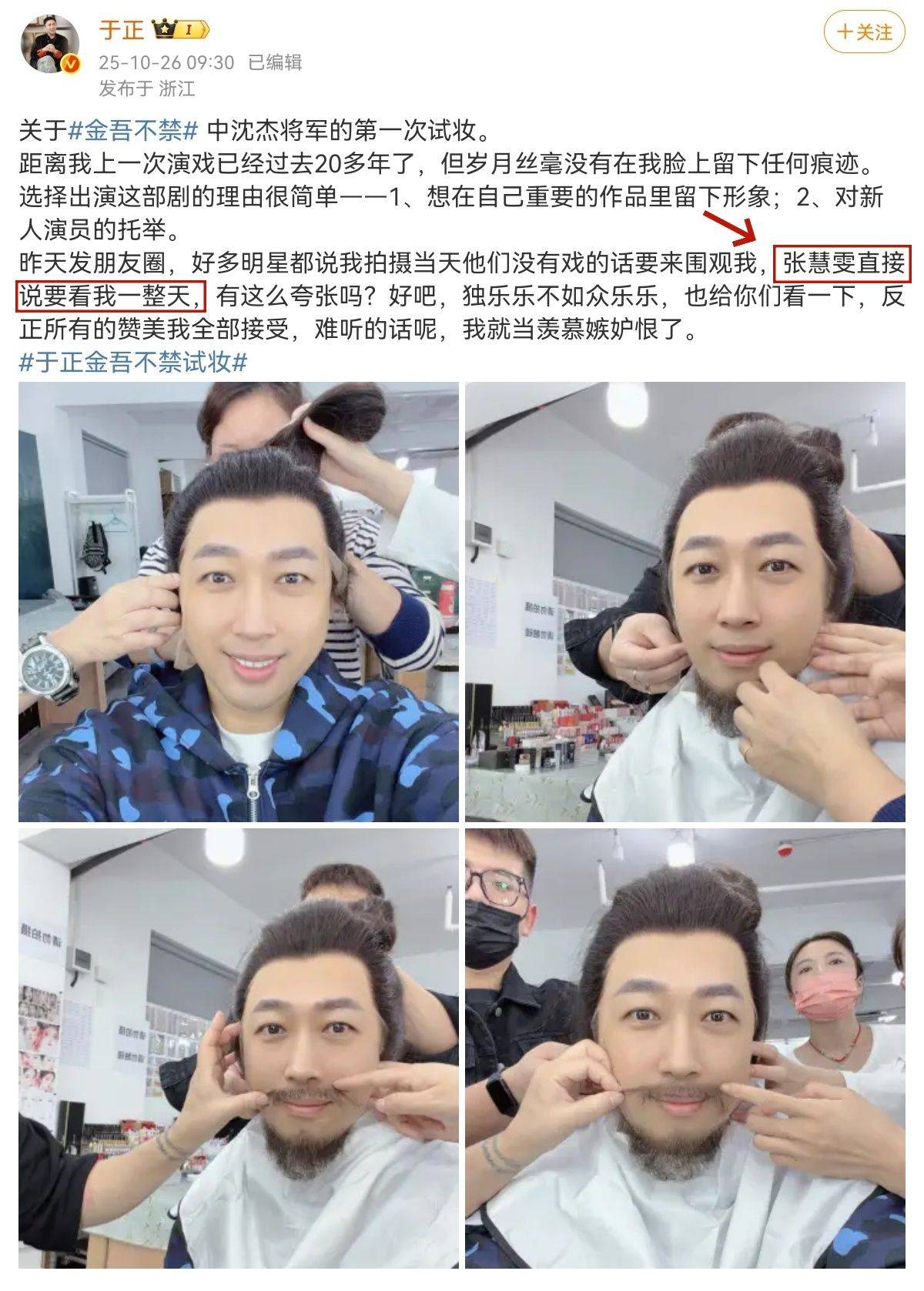Open the username 于正
Image resolution: width=924 pixels, height=1291 pixels.
(121, 29)
